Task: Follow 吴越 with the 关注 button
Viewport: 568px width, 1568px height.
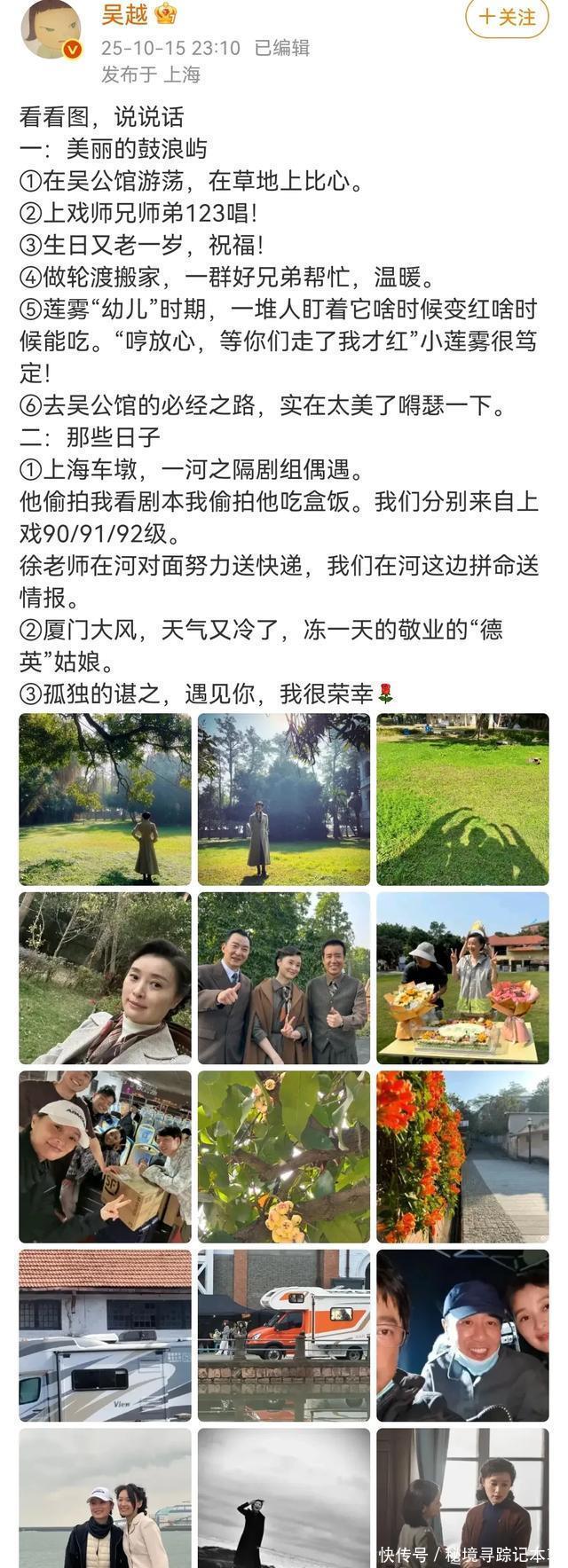Action: (507, 18)
